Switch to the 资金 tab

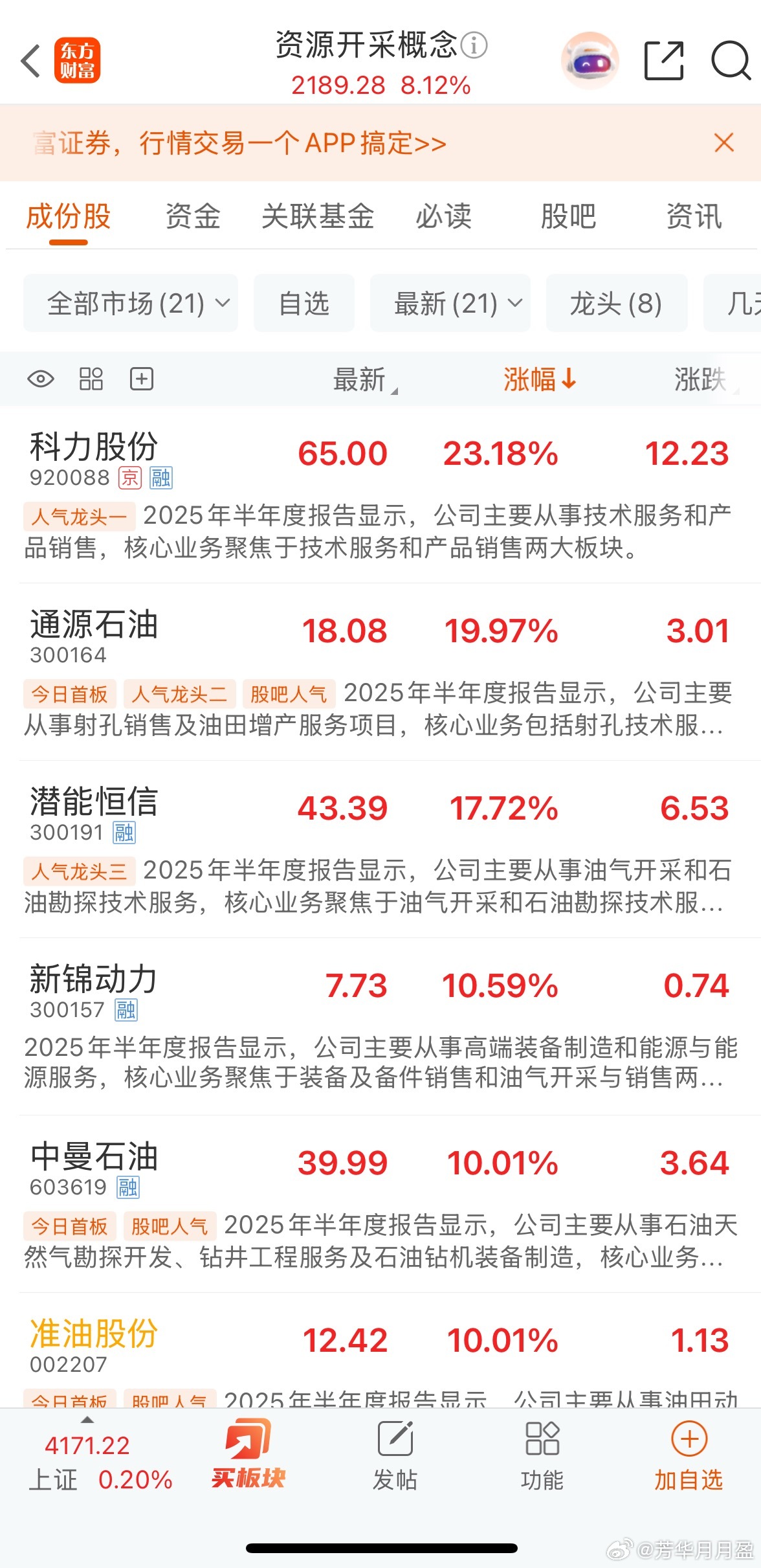coord(193,216)
